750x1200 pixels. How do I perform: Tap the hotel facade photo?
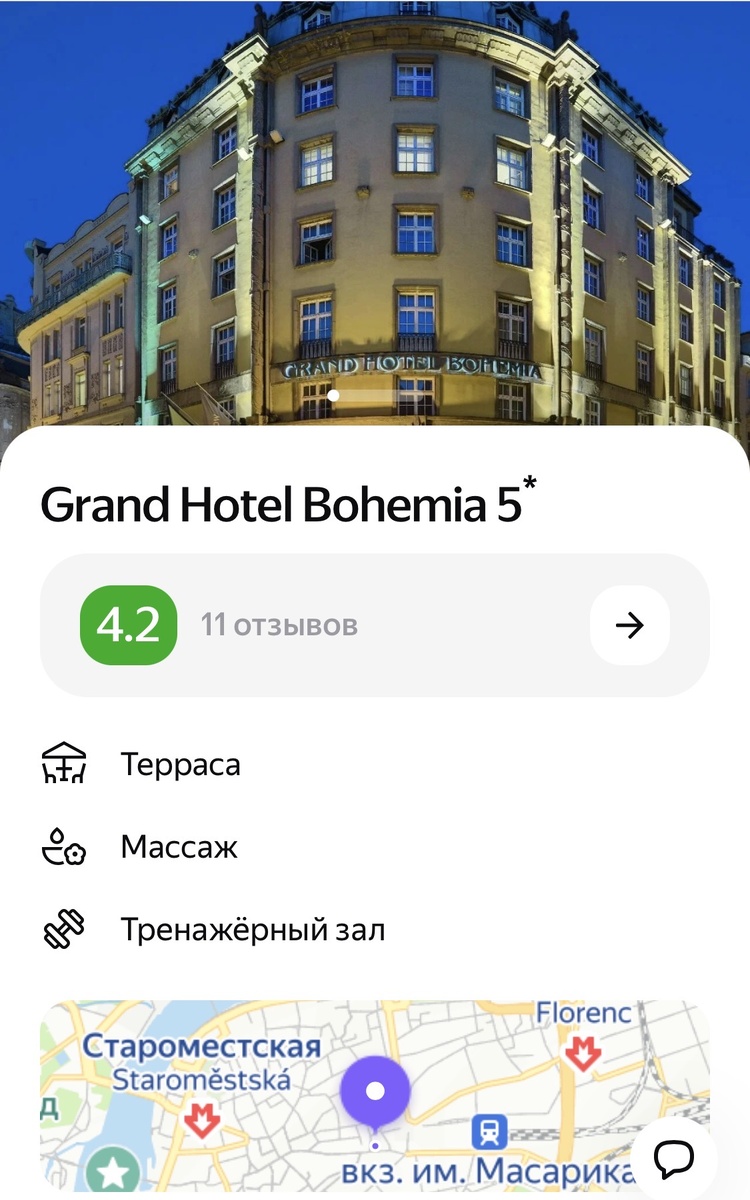tap(375, 200)
